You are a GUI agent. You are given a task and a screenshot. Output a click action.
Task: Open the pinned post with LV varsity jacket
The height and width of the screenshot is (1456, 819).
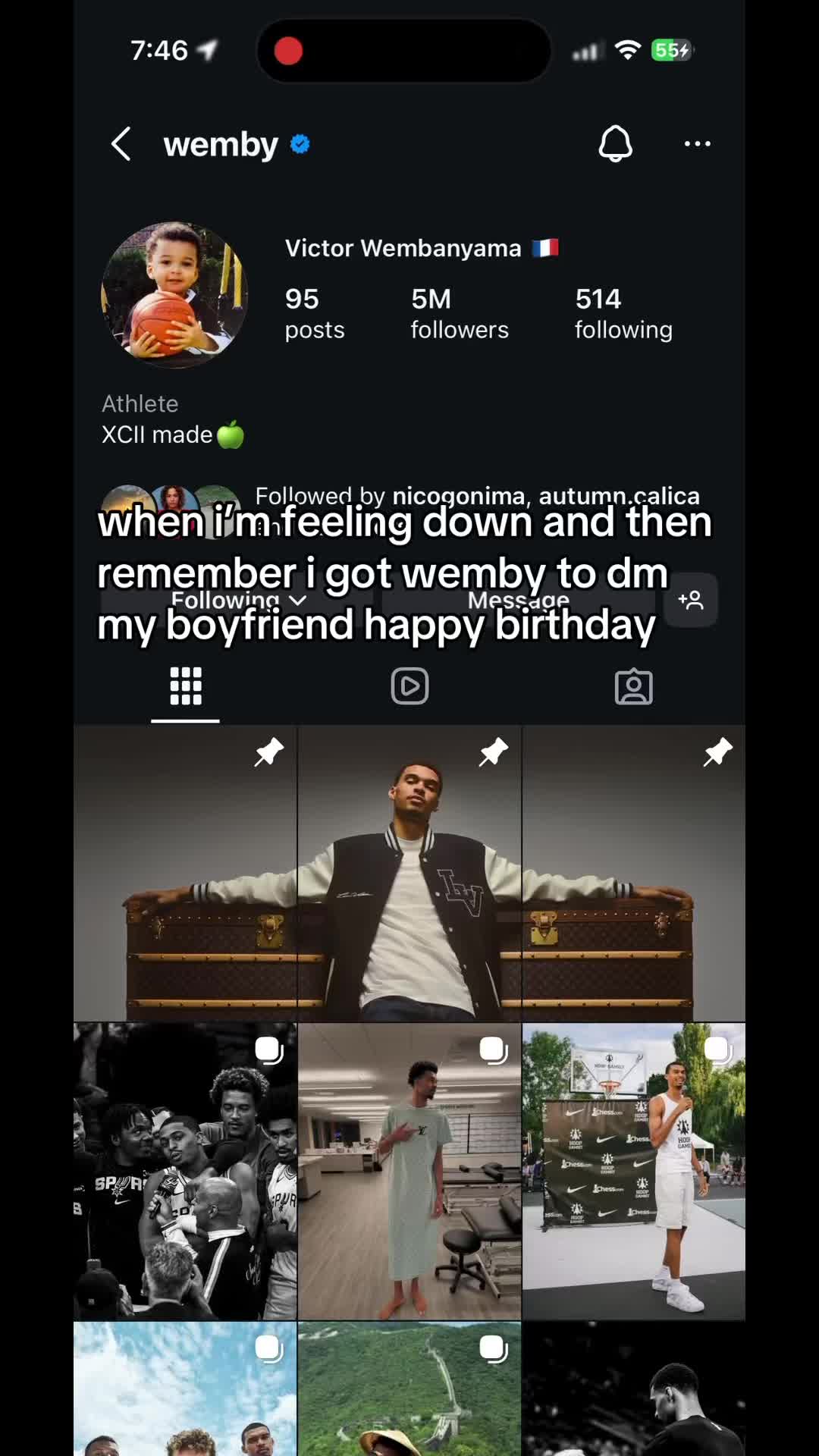click(x=409, y=872)
